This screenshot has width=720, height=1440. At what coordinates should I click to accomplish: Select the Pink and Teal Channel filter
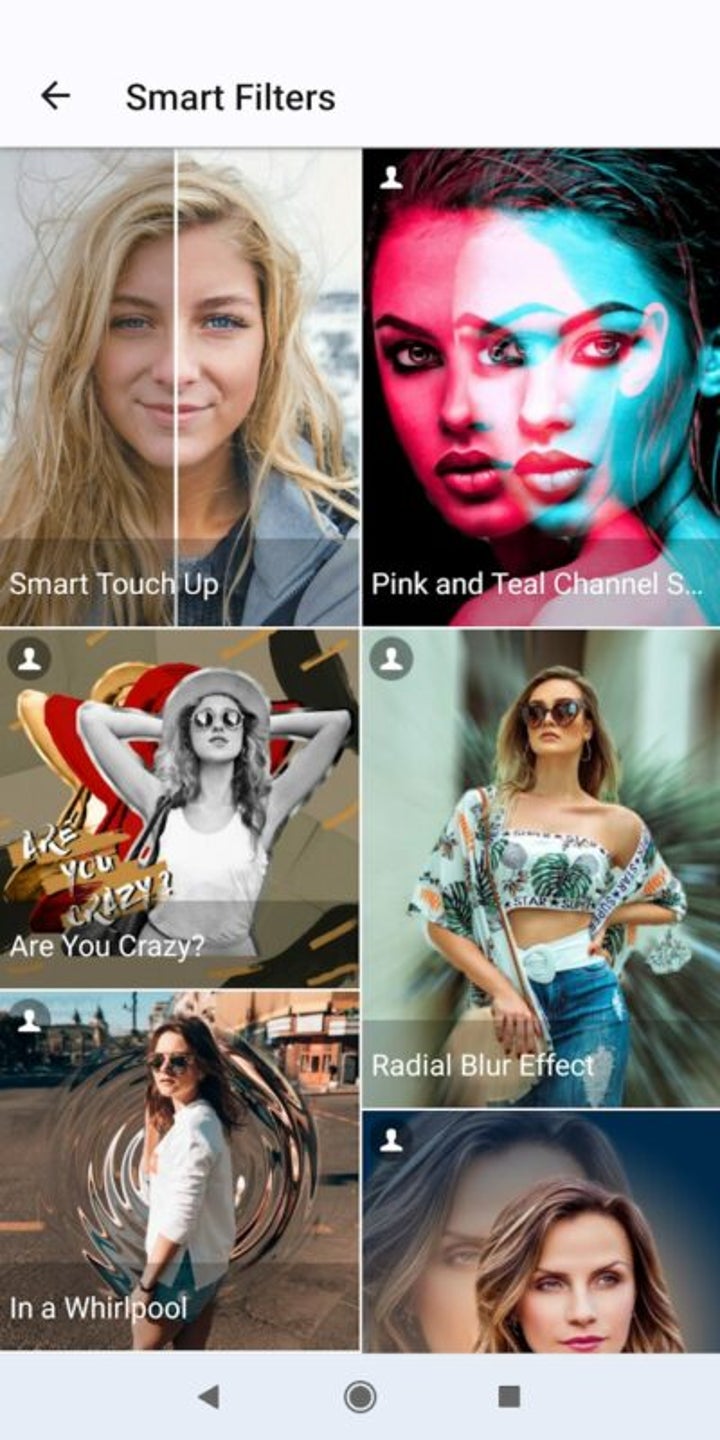point(541,388)
